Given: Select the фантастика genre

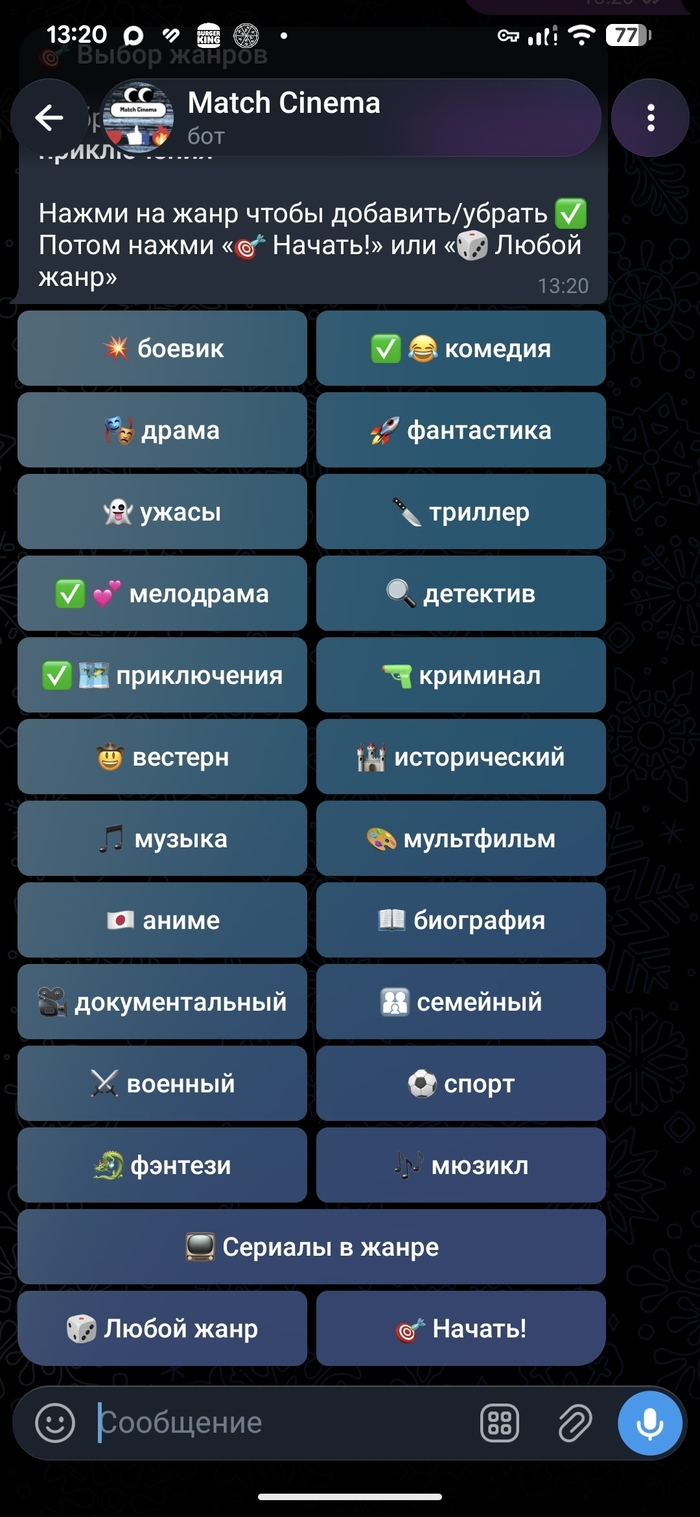Looking at the screenshot, I should point(461,430).
